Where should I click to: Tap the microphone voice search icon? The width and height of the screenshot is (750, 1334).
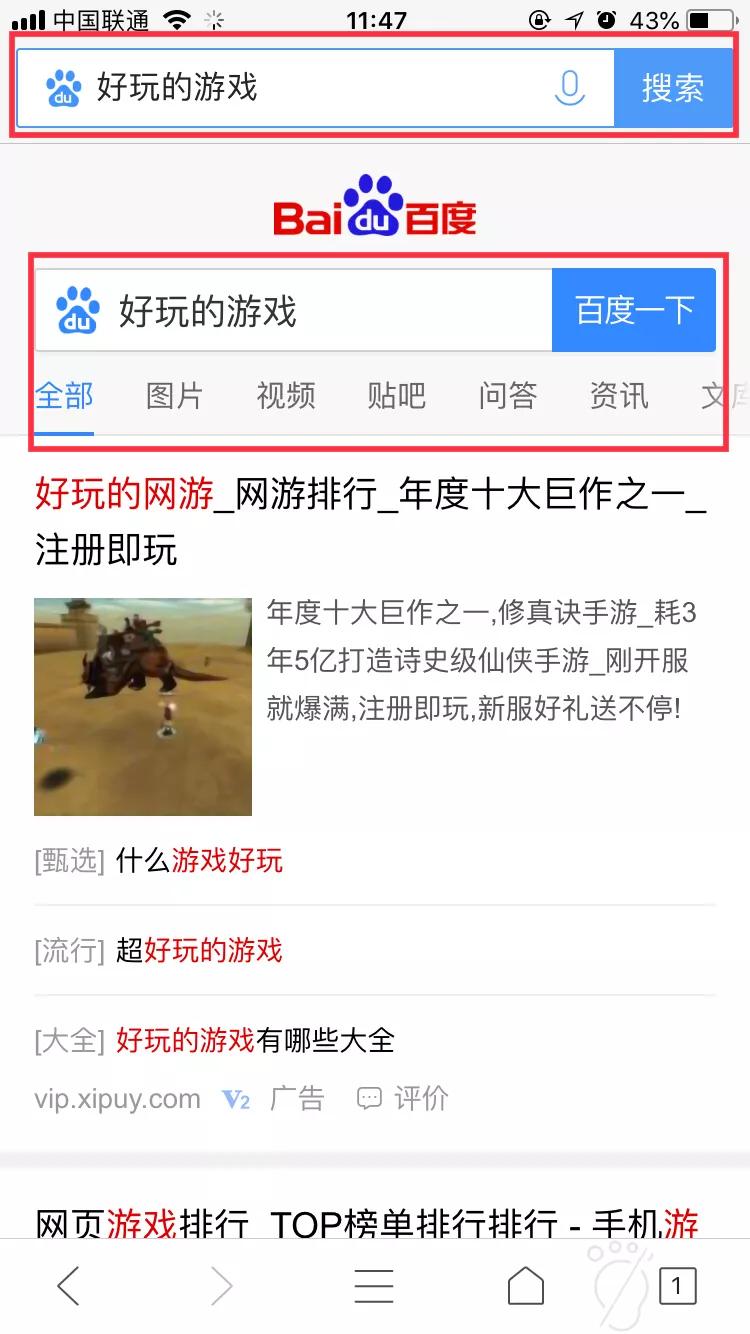tap(569, 88)
